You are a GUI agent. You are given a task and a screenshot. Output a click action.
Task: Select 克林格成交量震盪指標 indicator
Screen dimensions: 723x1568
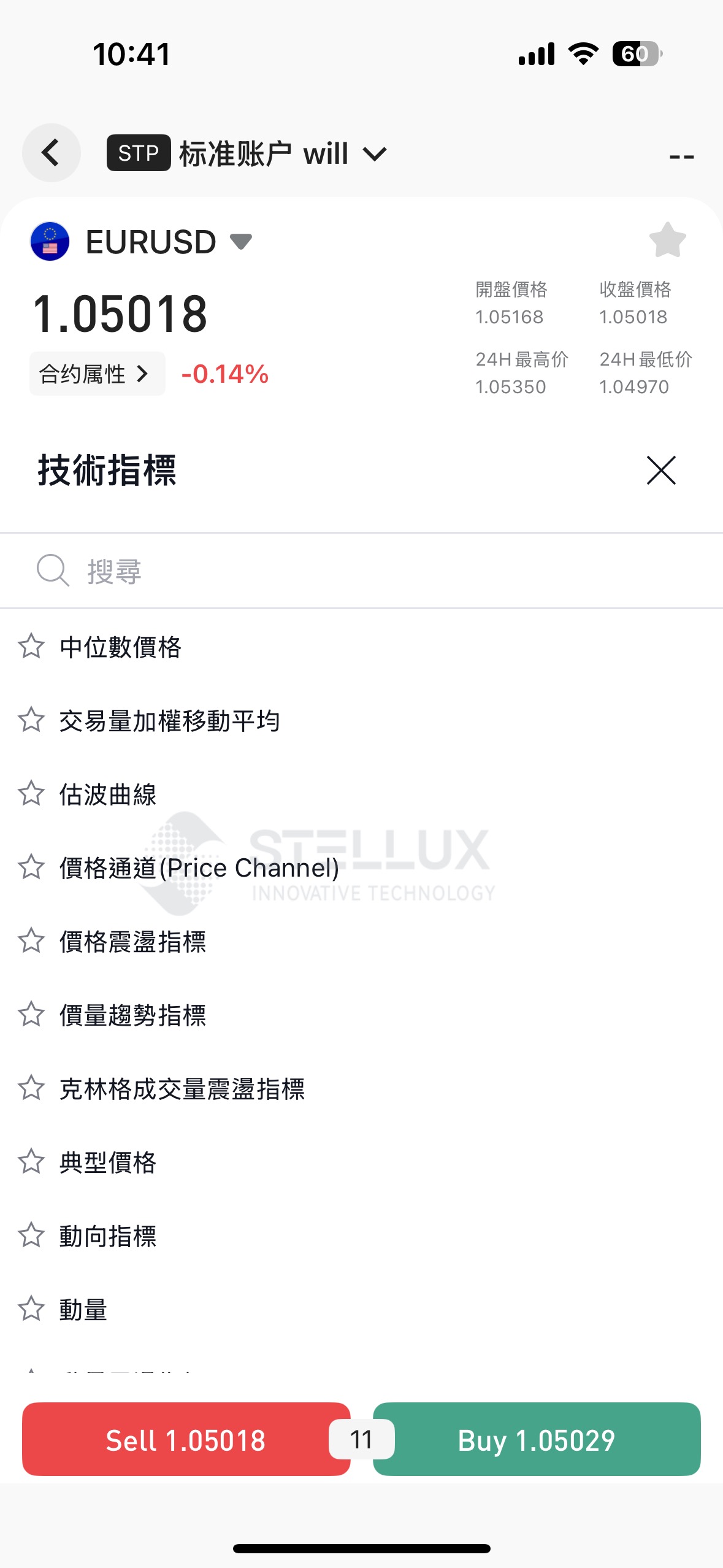(x=361, y=1089)
